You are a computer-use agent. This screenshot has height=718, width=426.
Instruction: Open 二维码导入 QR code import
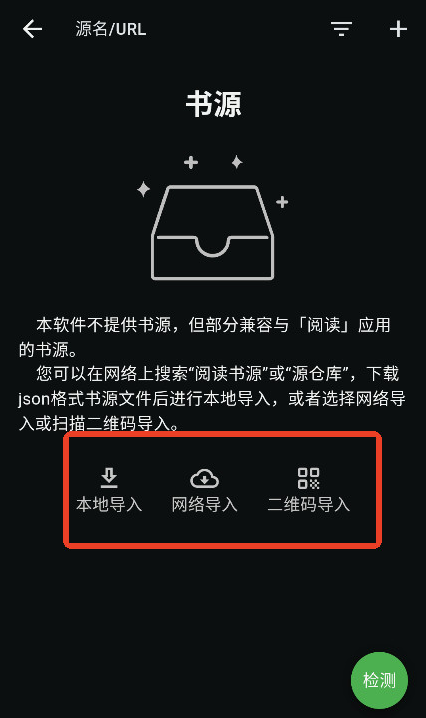pos(308,490)
